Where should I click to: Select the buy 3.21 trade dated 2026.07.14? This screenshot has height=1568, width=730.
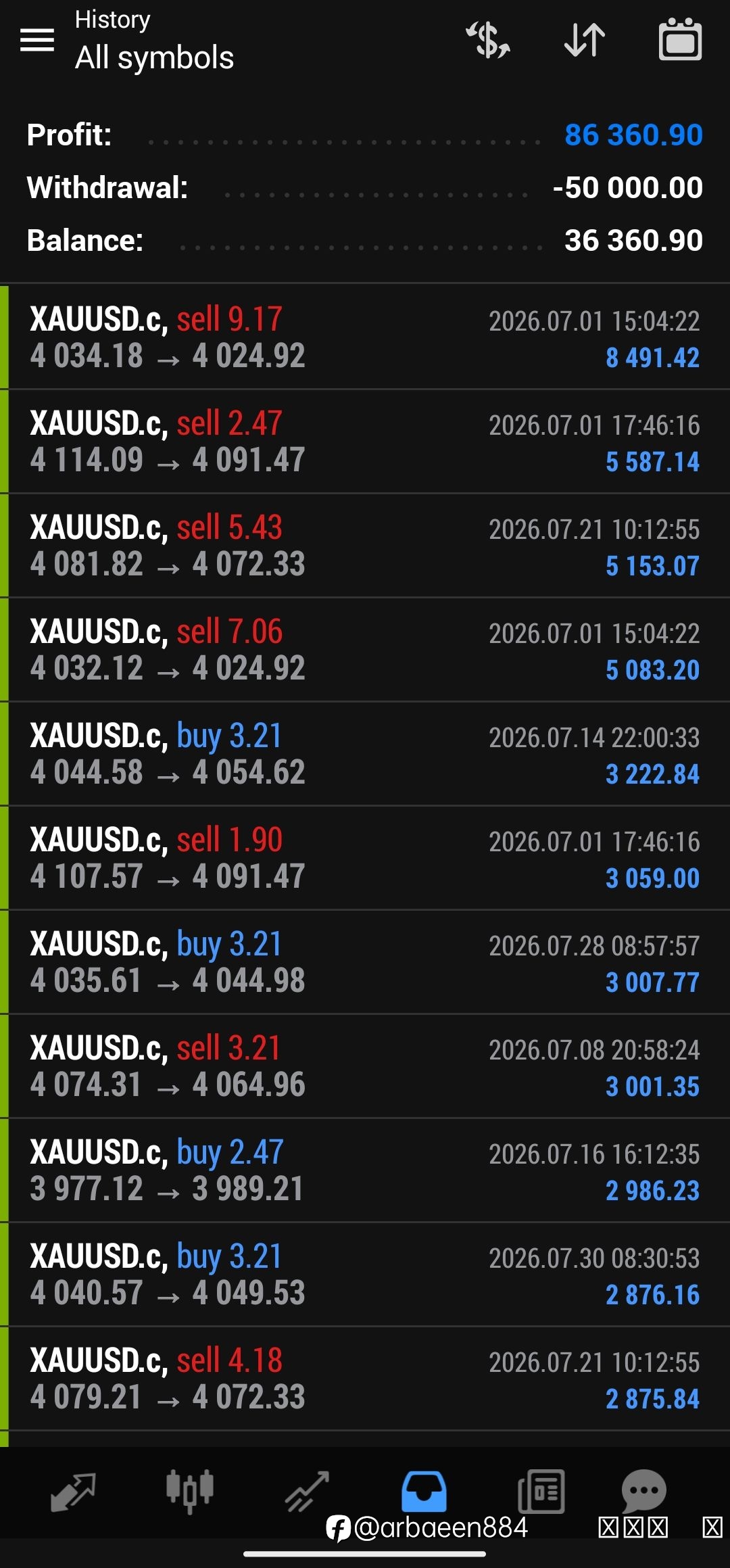[365, 753]
